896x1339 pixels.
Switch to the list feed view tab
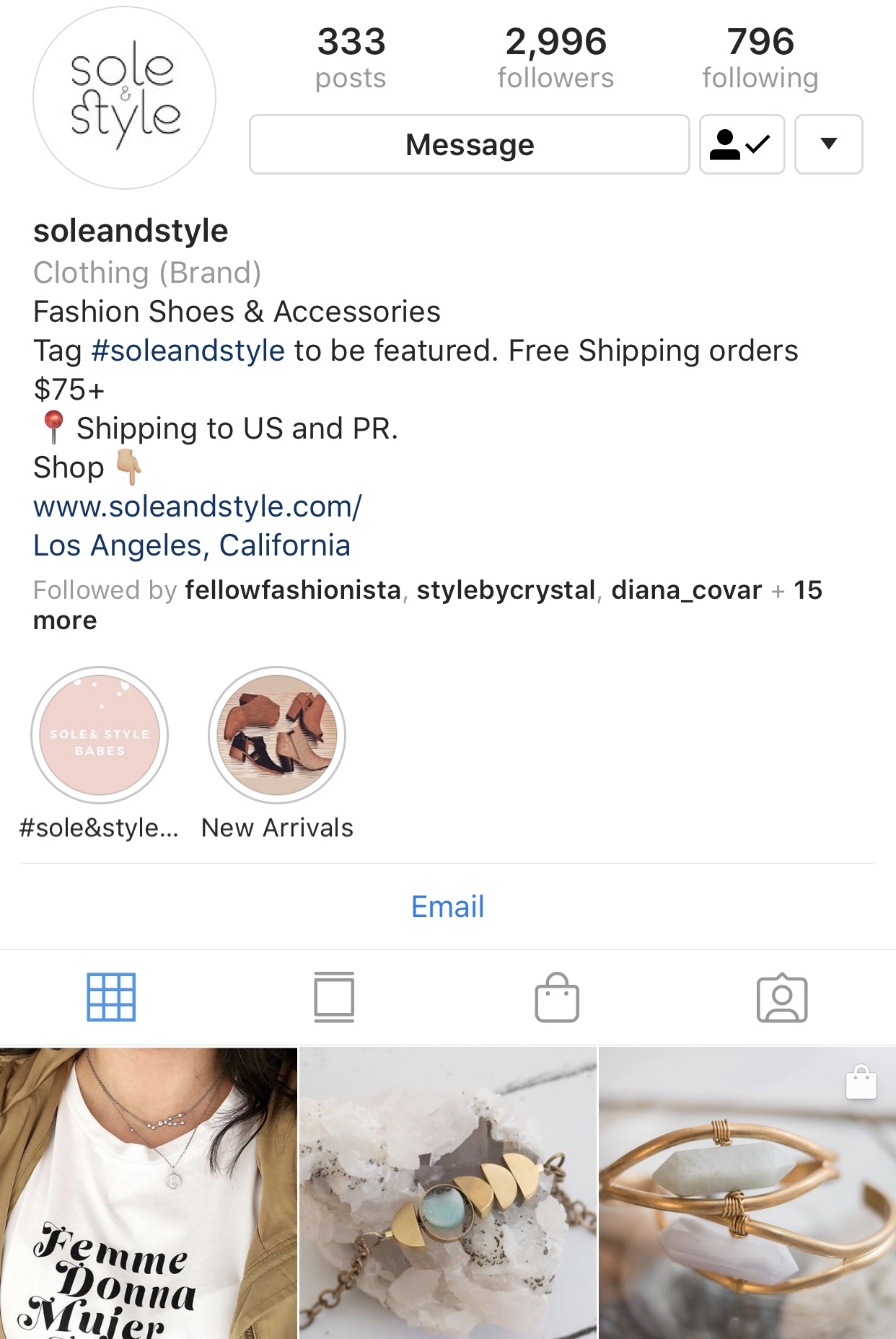[x=334, y=997]
